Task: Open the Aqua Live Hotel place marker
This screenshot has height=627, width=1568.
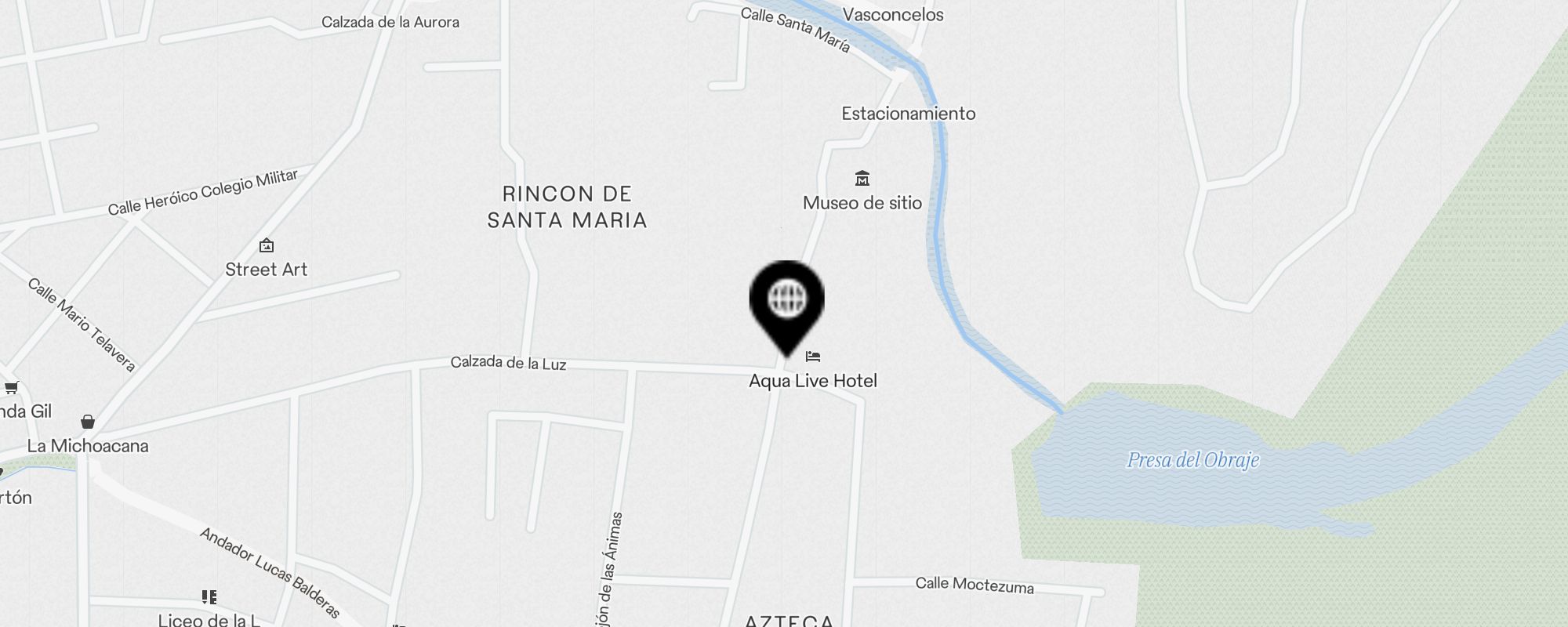Action: point(813,357)
